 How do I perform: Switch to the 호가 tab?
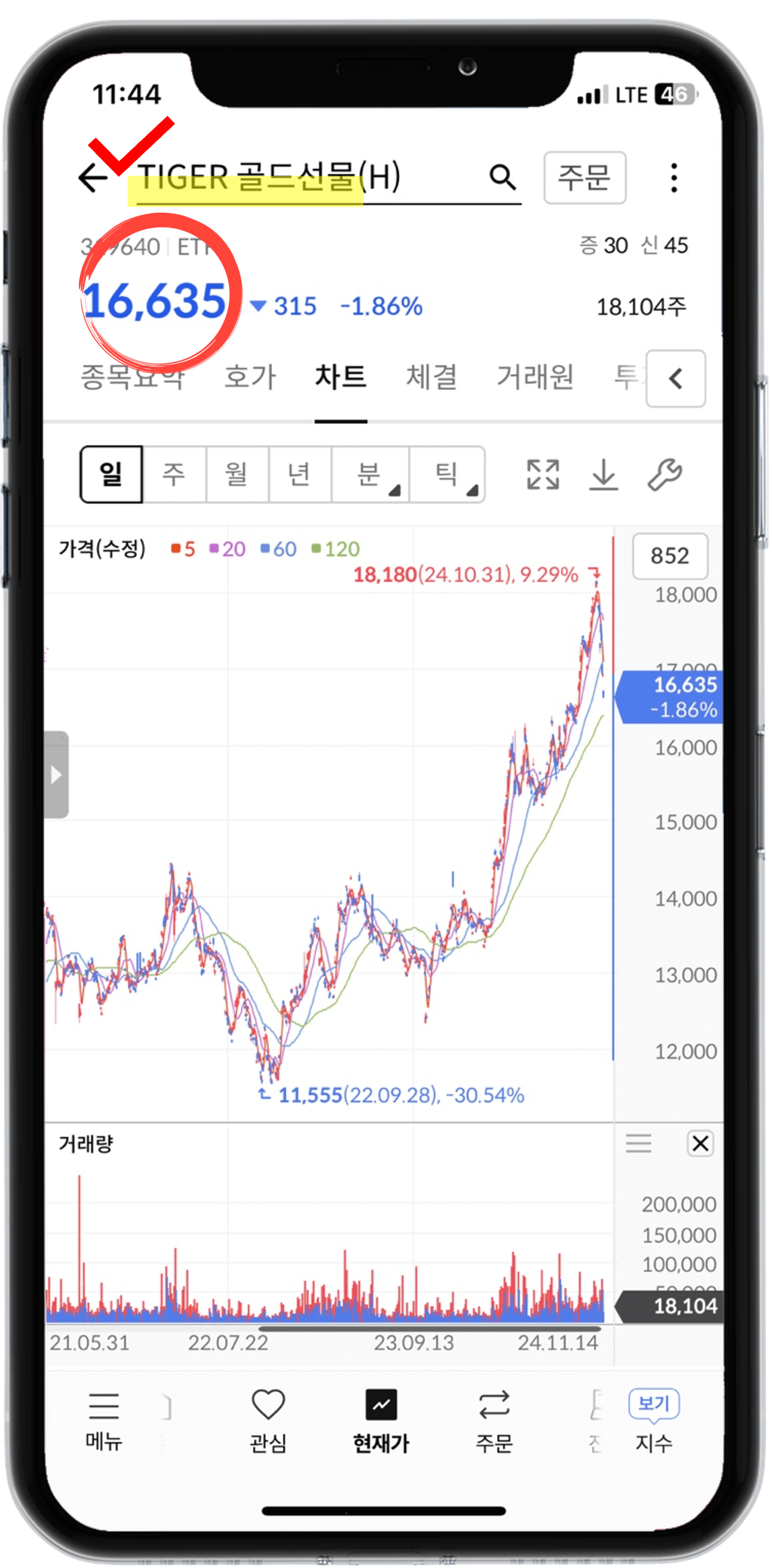(250, 378)
